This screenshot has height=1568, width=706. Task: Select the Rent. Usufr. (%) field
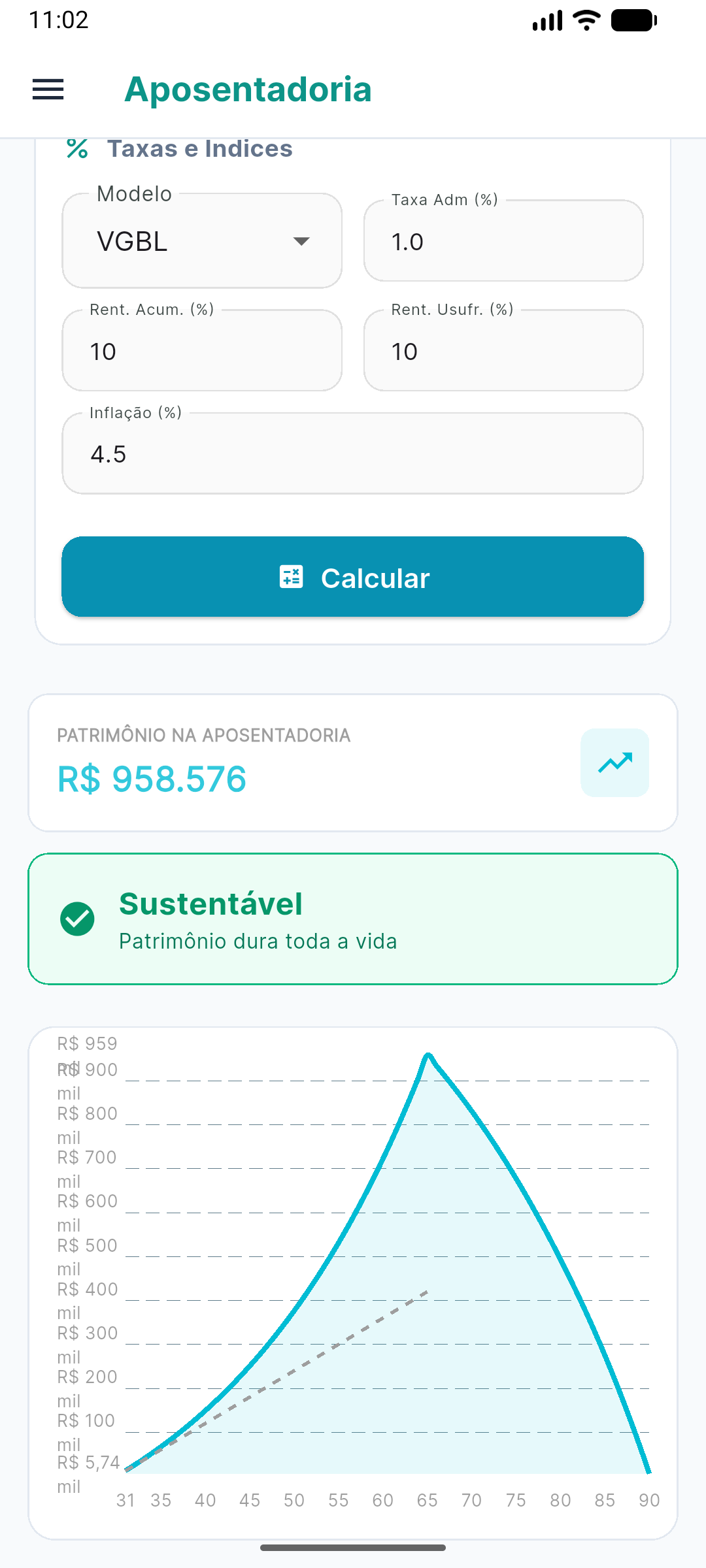pyautogui.click(x=503, y=351)
